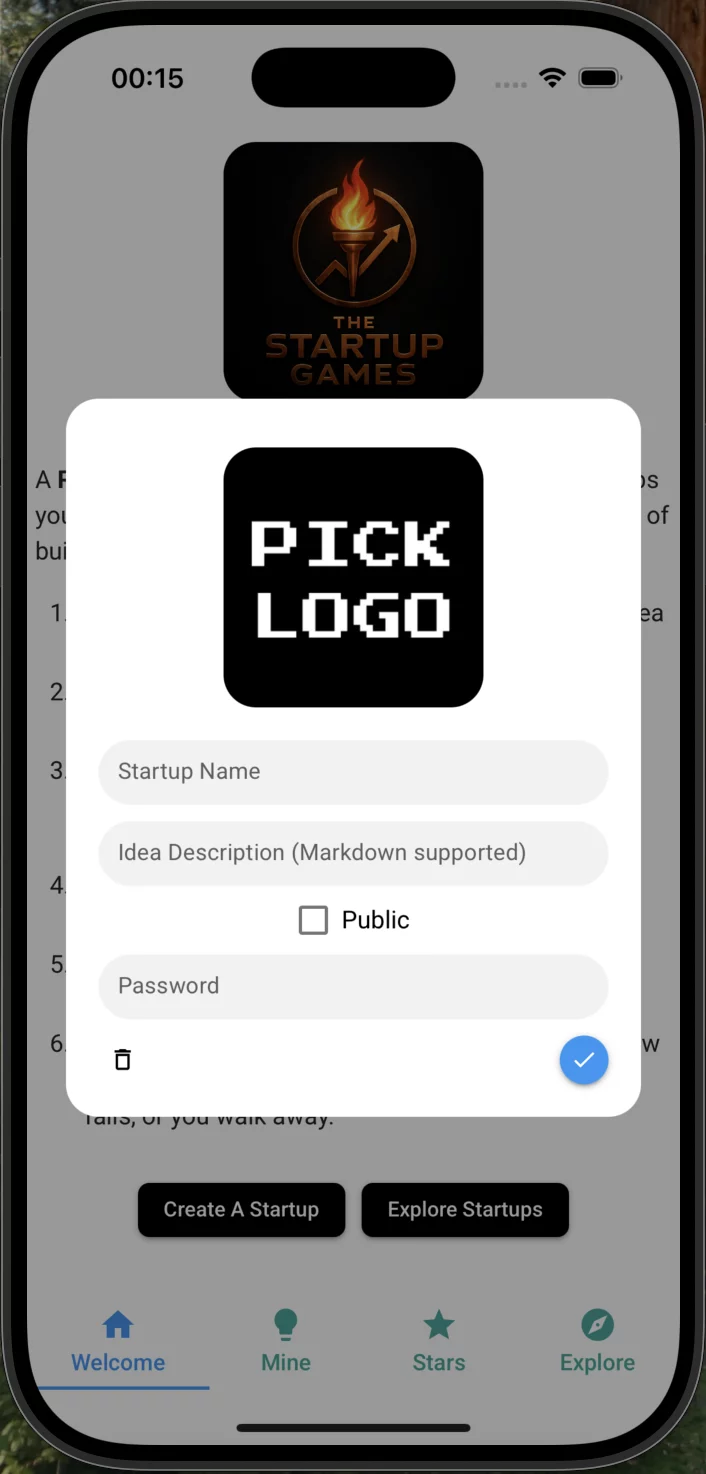This screenshot has height=1474, width=706.
Task: Delete the startup with trash icon
Action: tap(122, 1060)
